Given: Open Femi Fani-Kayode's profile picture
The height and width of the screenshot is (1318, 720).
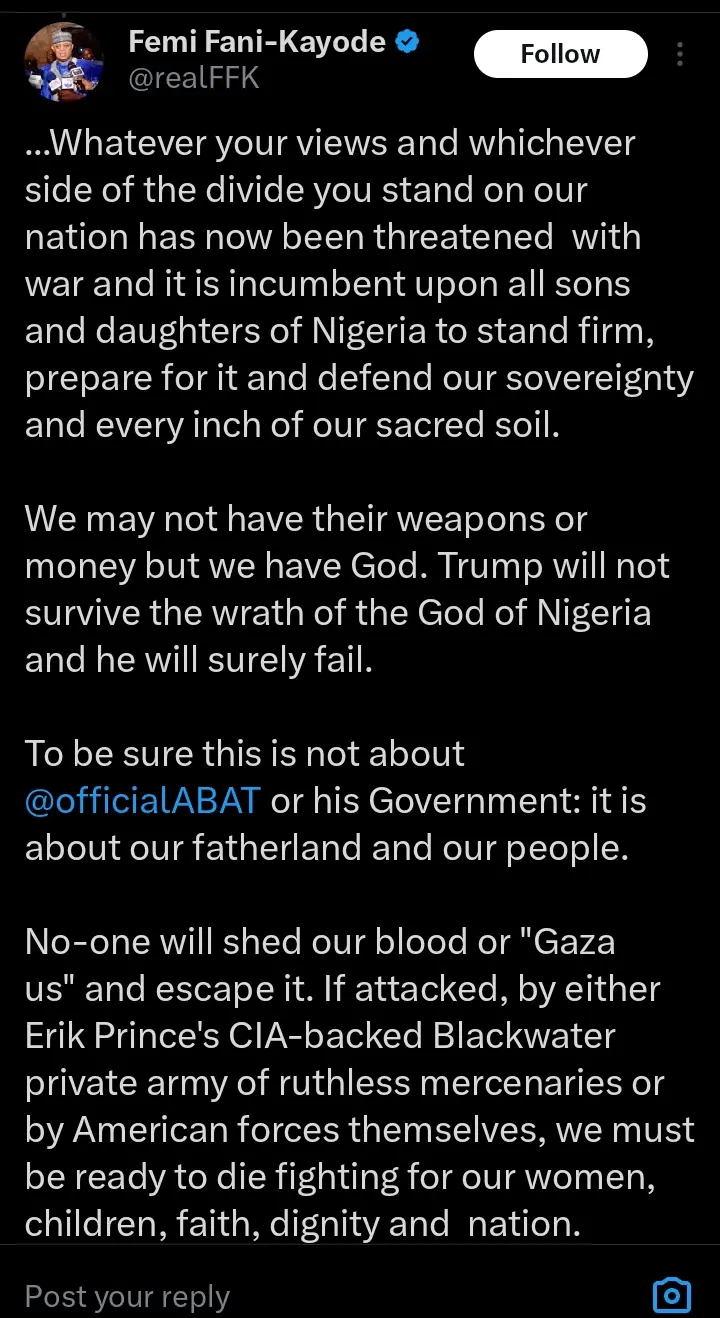Looking at the screenshot, I should point(64,62).
